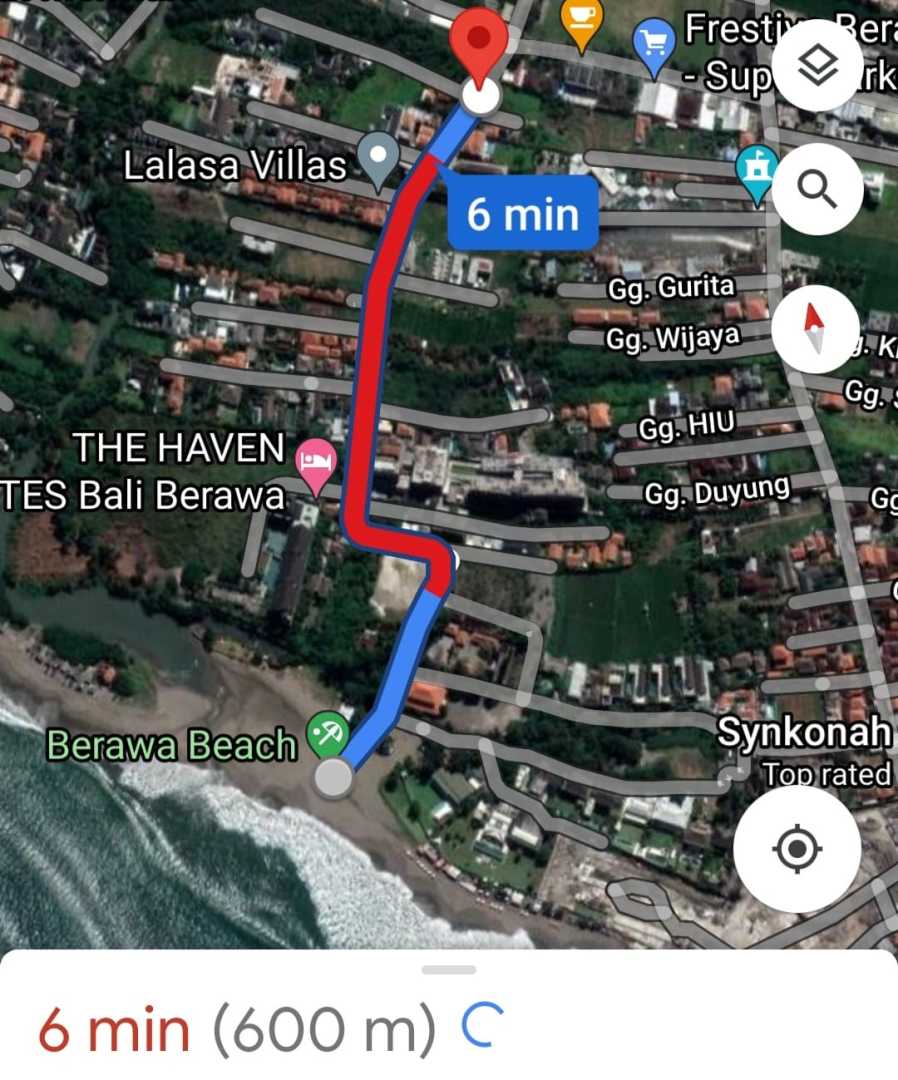898x1080 pixels.
Task: Tap the orange cafe pin
Action: point(581,22)
